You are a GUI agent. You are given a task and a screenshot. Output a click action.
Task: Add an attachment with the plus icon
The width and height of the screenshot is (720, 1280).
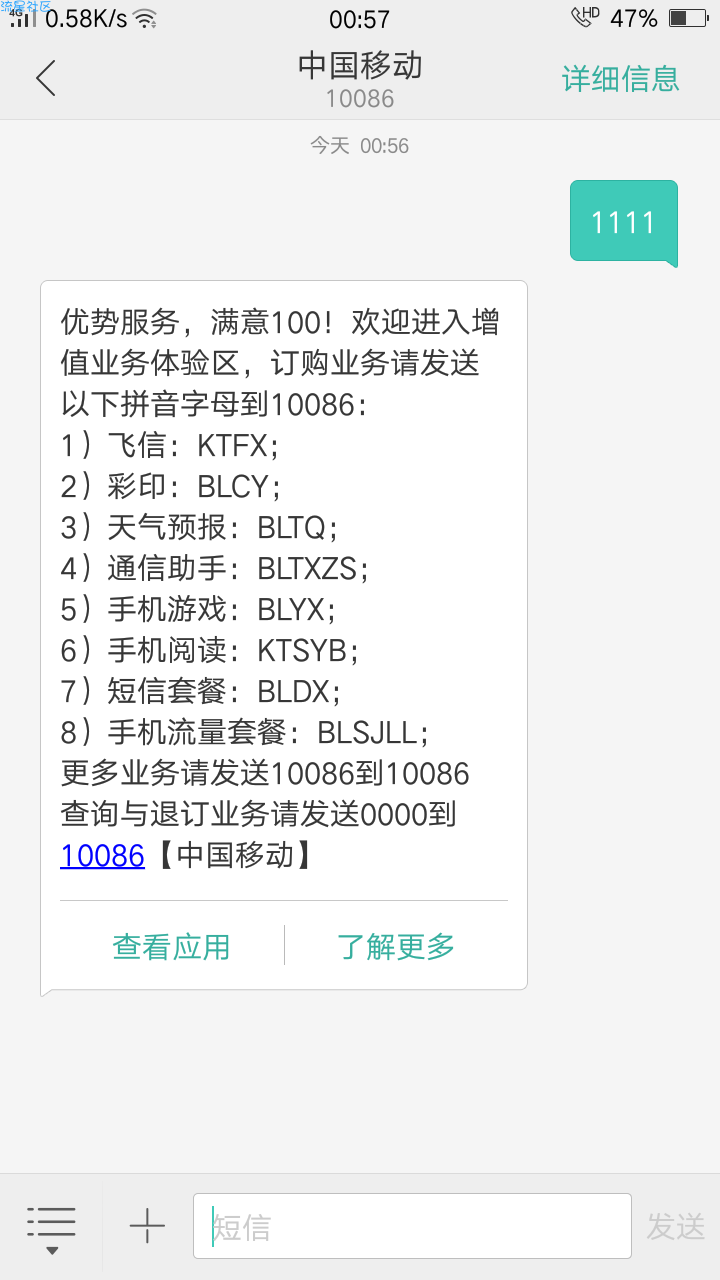point(147,1226)
